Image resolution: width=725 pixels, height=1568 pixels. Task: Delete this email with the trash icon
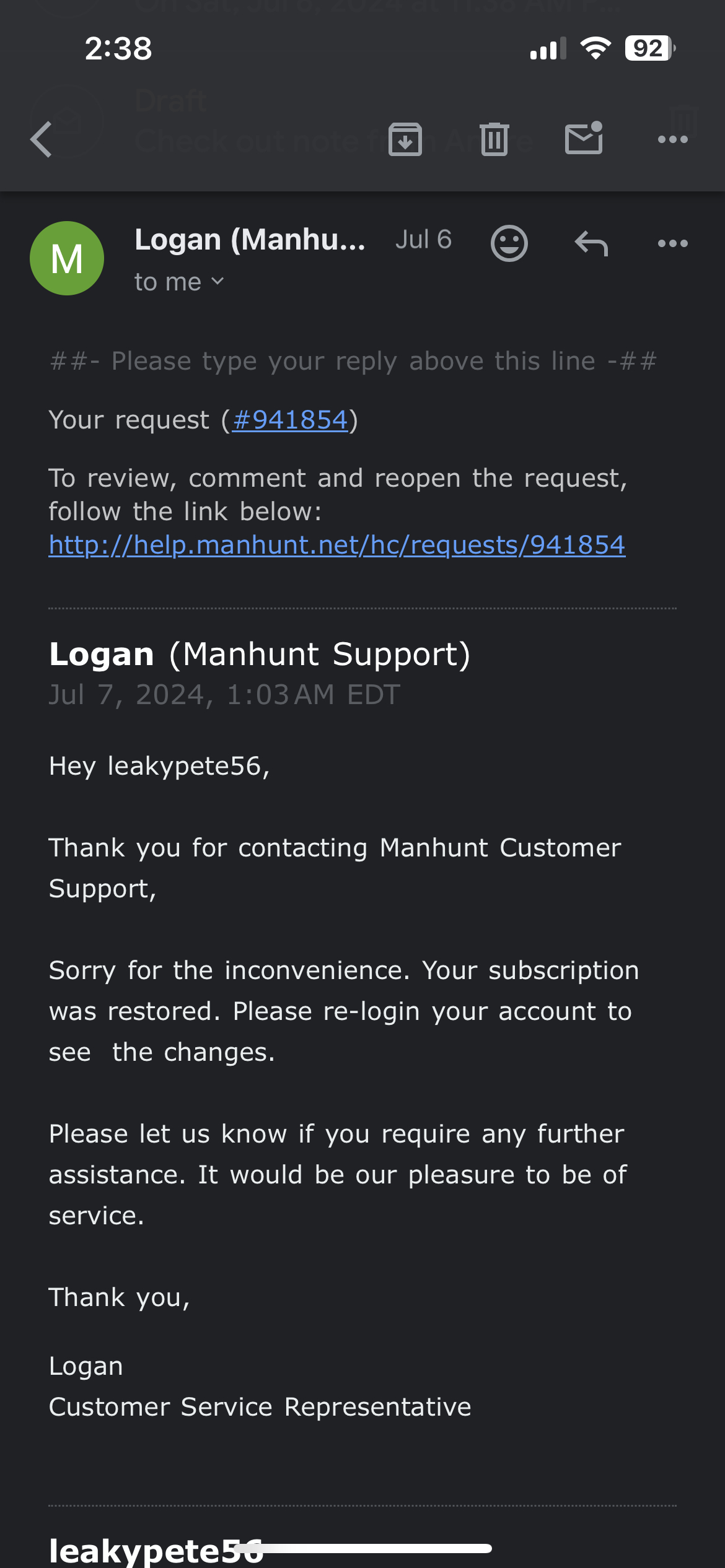point(494,139)
